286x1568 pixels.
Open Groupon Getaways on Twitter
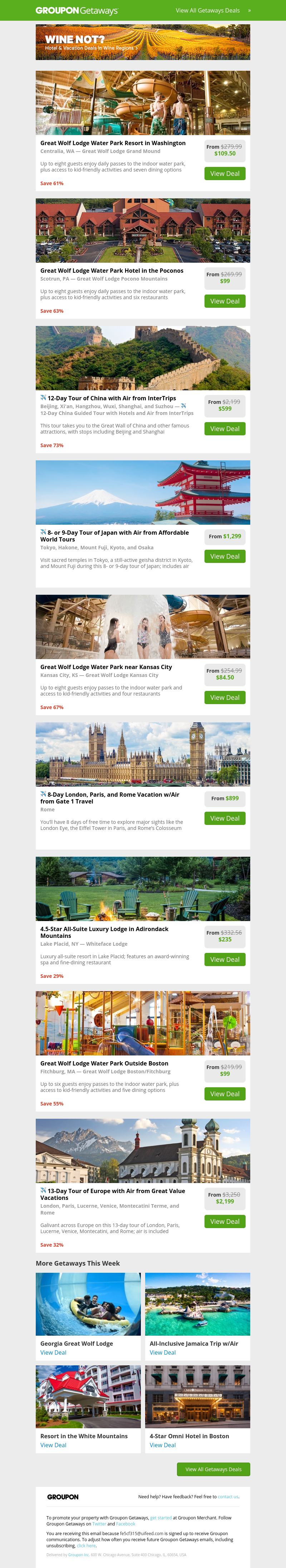(x=99, y=1524)
